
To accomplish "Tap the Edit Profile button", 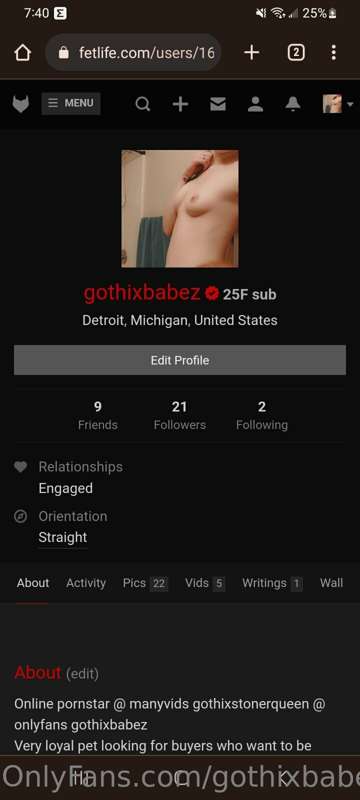I will [180, 360].
